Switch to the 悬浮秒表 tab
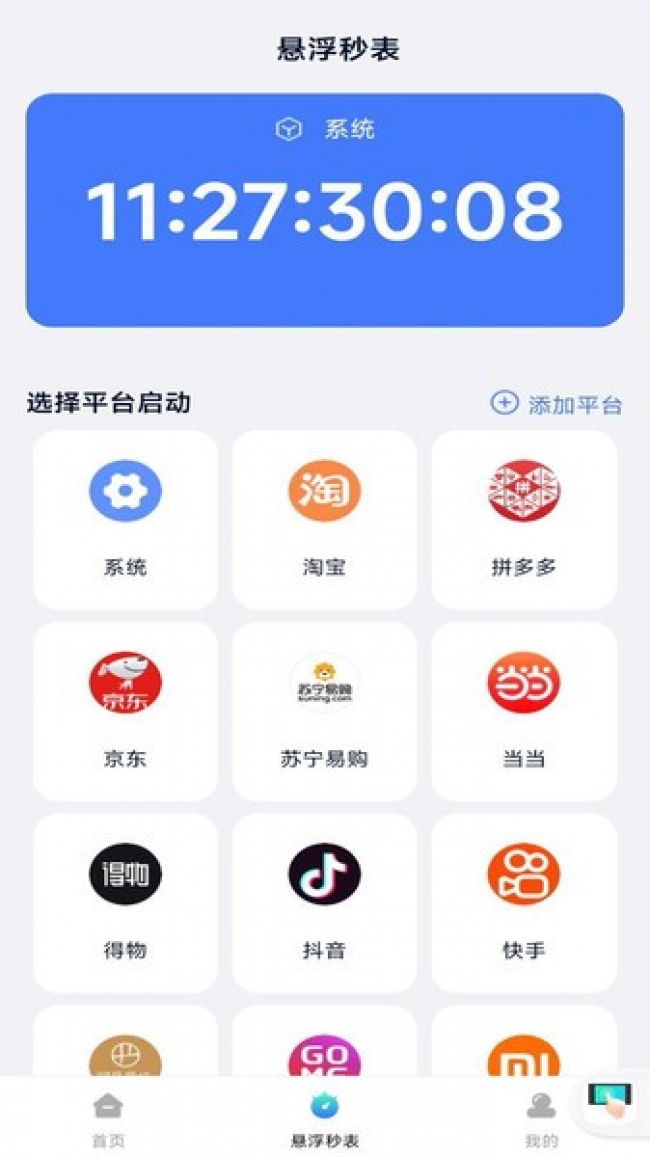Viewport: 650px width, 1157px height. 325,1120
